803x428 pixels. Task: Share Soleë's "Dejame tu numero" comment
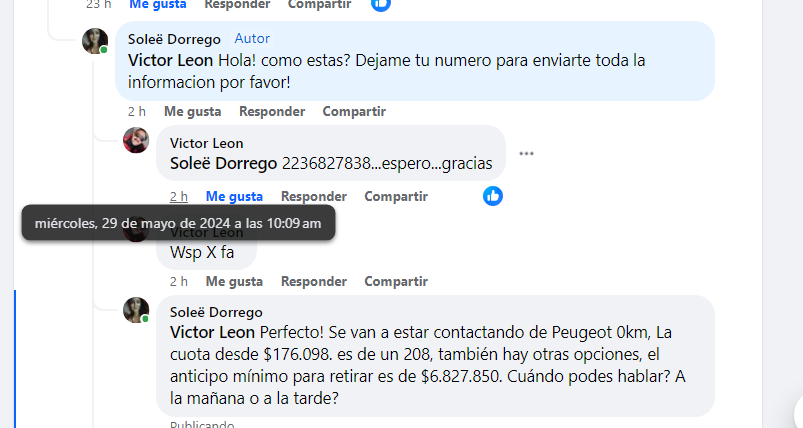tap(354, 111)
